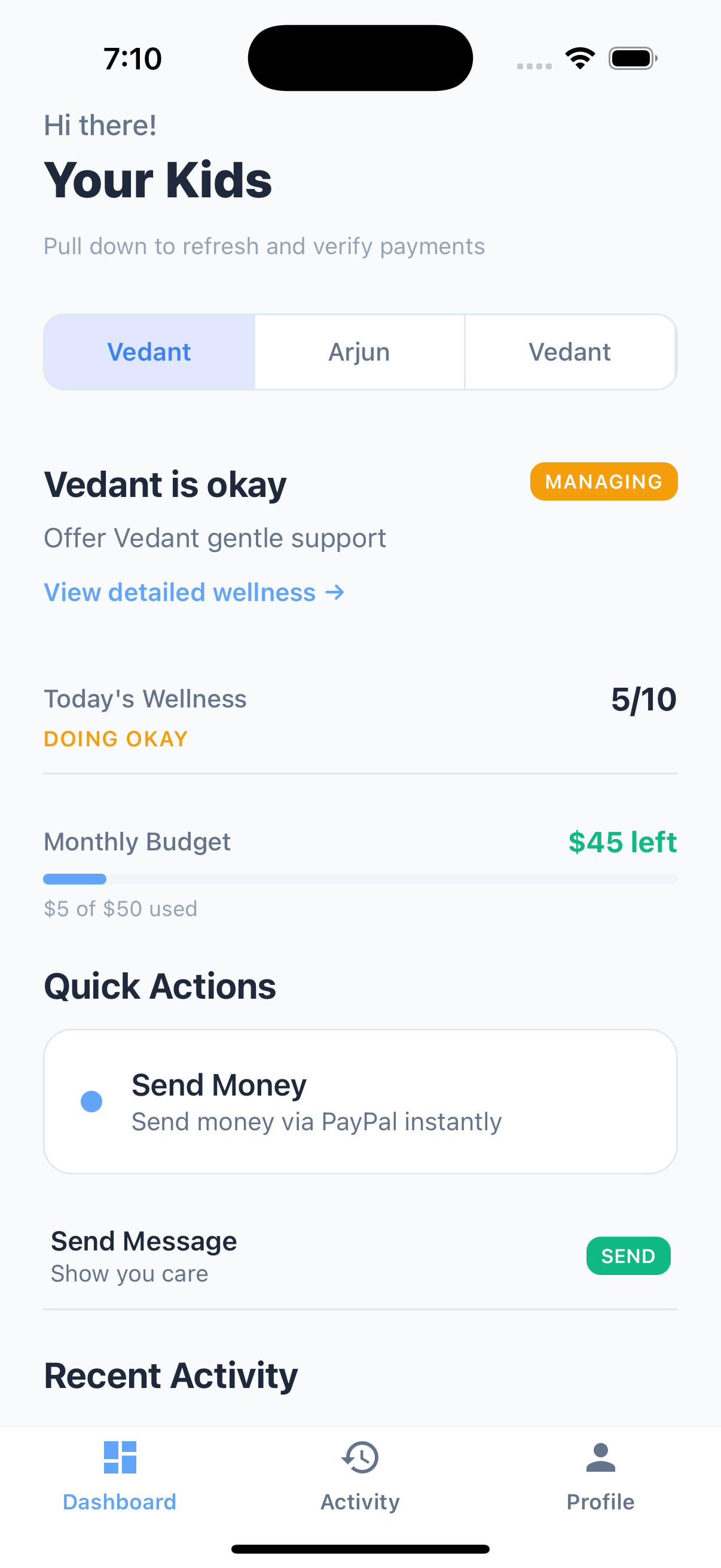Switch to the Activity tab
Viewport: 721px width, 1568px height.
pyautogui.click(x=360, y=1476)
